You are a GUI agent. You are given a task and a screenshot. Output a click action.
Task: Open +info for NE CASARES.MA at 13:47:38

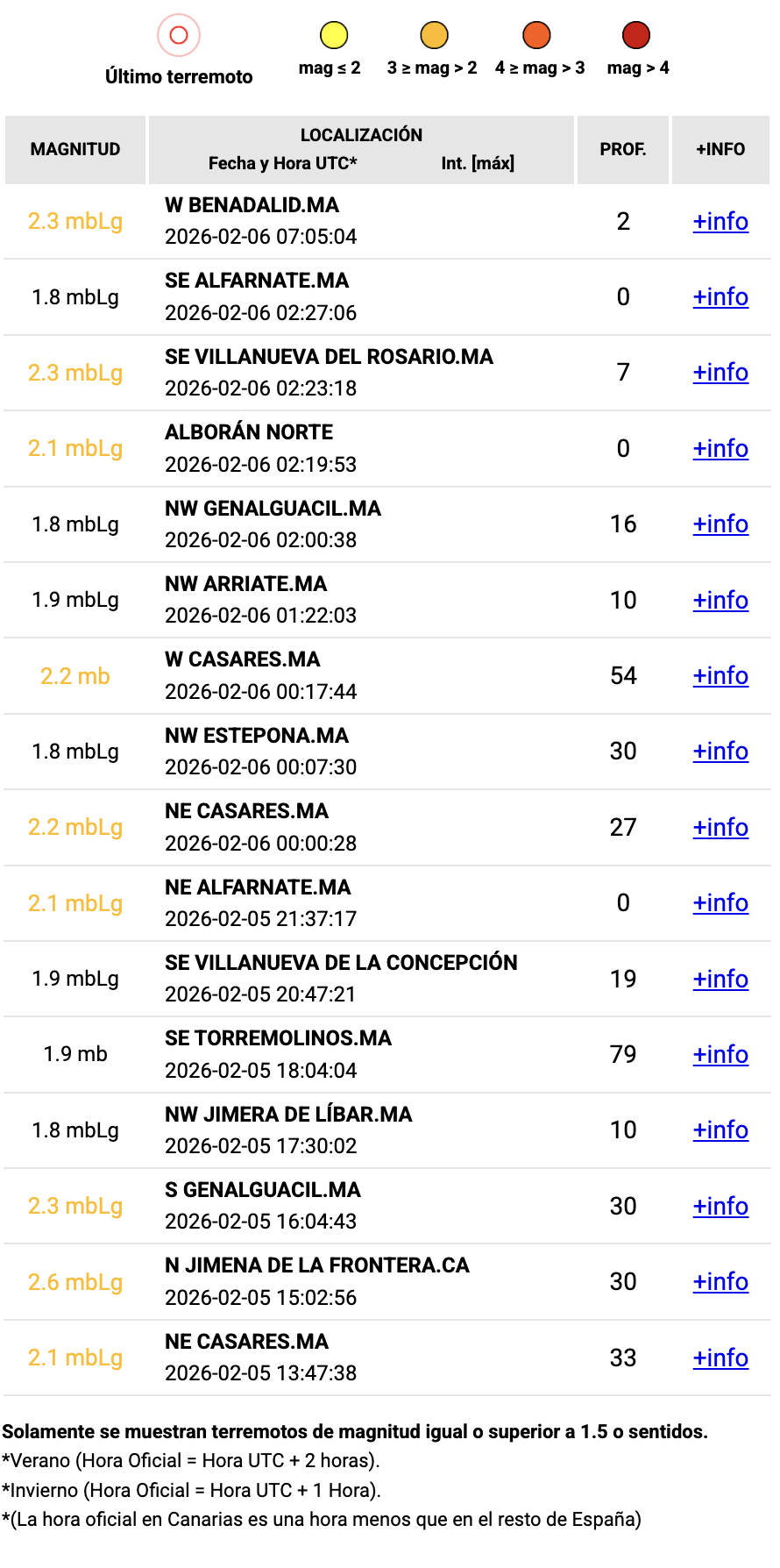[x=720, y=1358]
